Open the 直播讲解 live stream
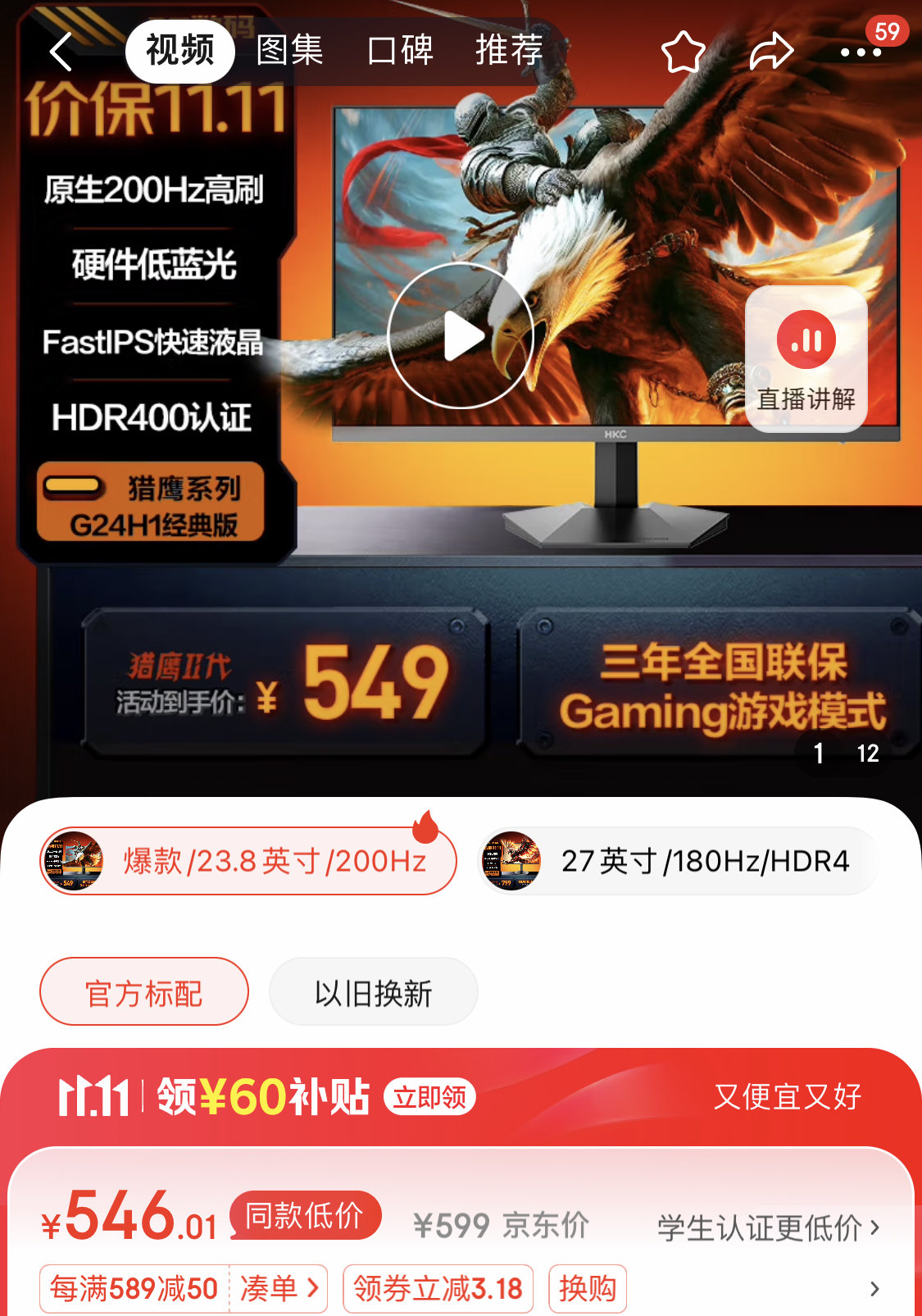 click(806, 358)
